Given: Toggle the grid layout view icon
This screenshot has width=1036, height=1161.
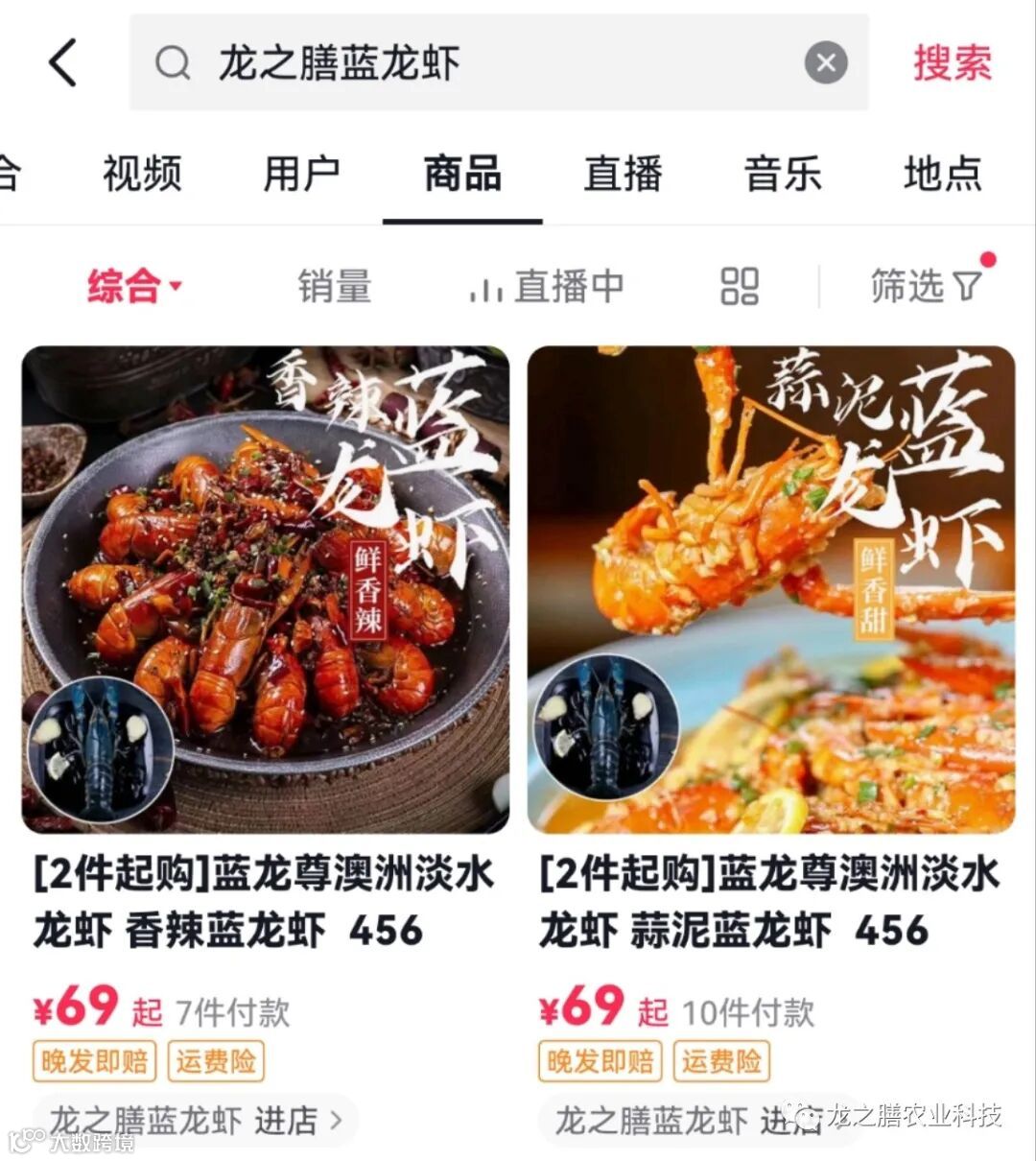Looking at the screenshot, I should tap(740, 286).
